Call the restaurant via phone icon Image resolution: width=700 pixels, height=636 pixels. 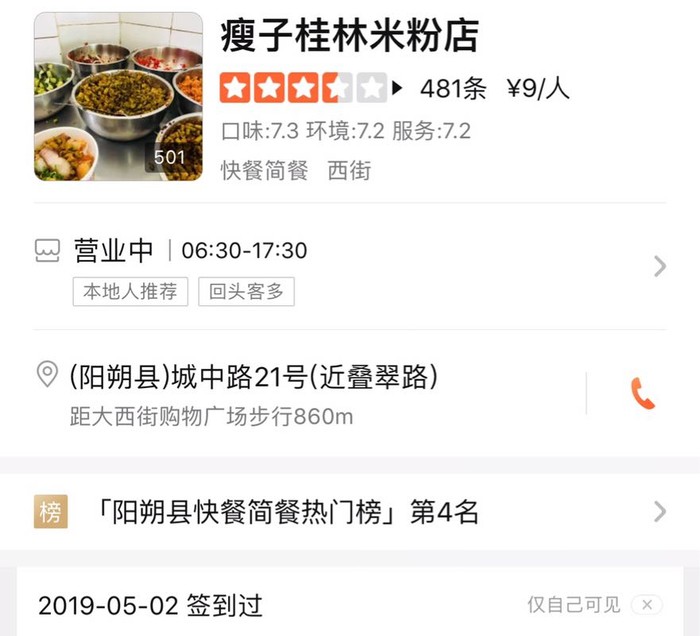click(643, 394)
